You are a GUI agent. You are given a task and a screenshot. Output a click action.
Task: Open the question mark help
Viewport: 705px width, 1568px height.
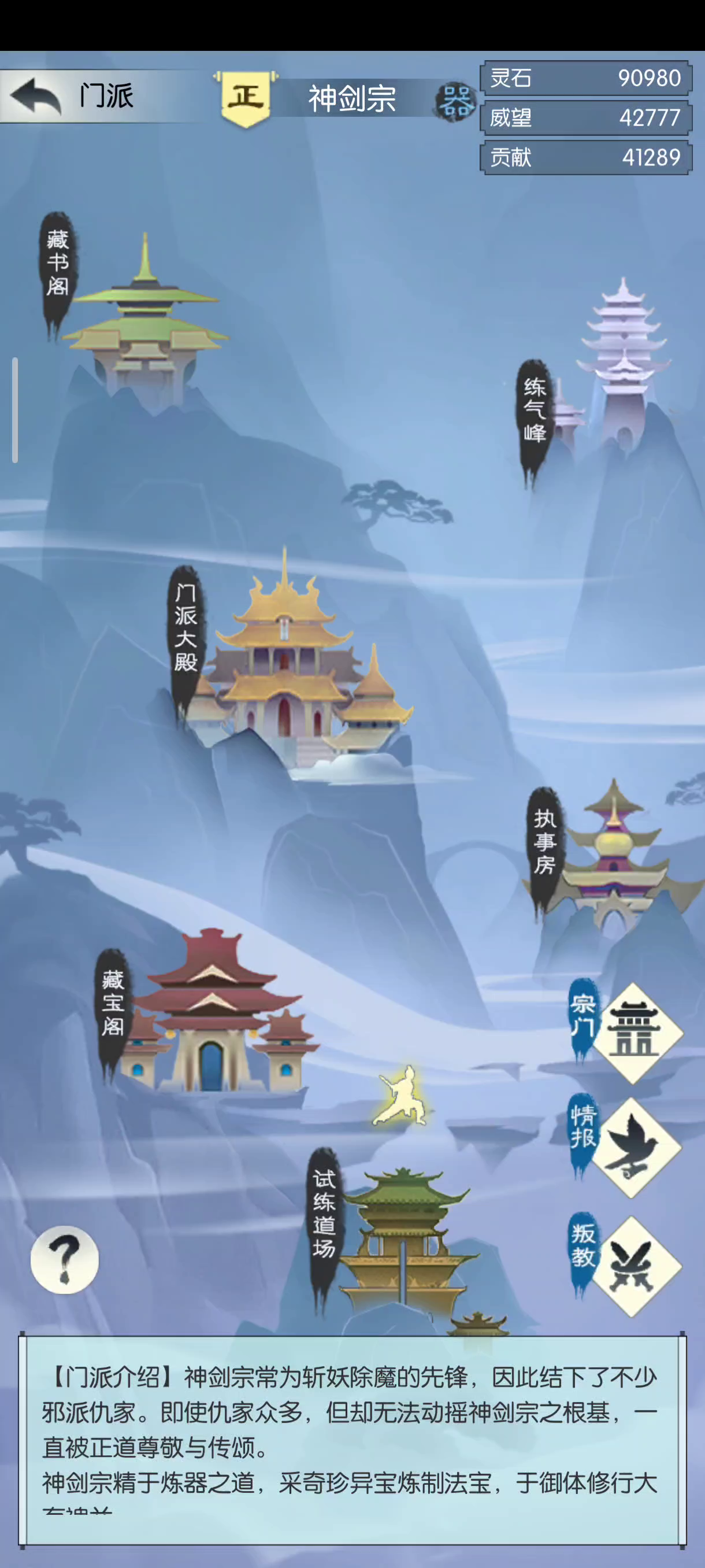[65, 1260]
